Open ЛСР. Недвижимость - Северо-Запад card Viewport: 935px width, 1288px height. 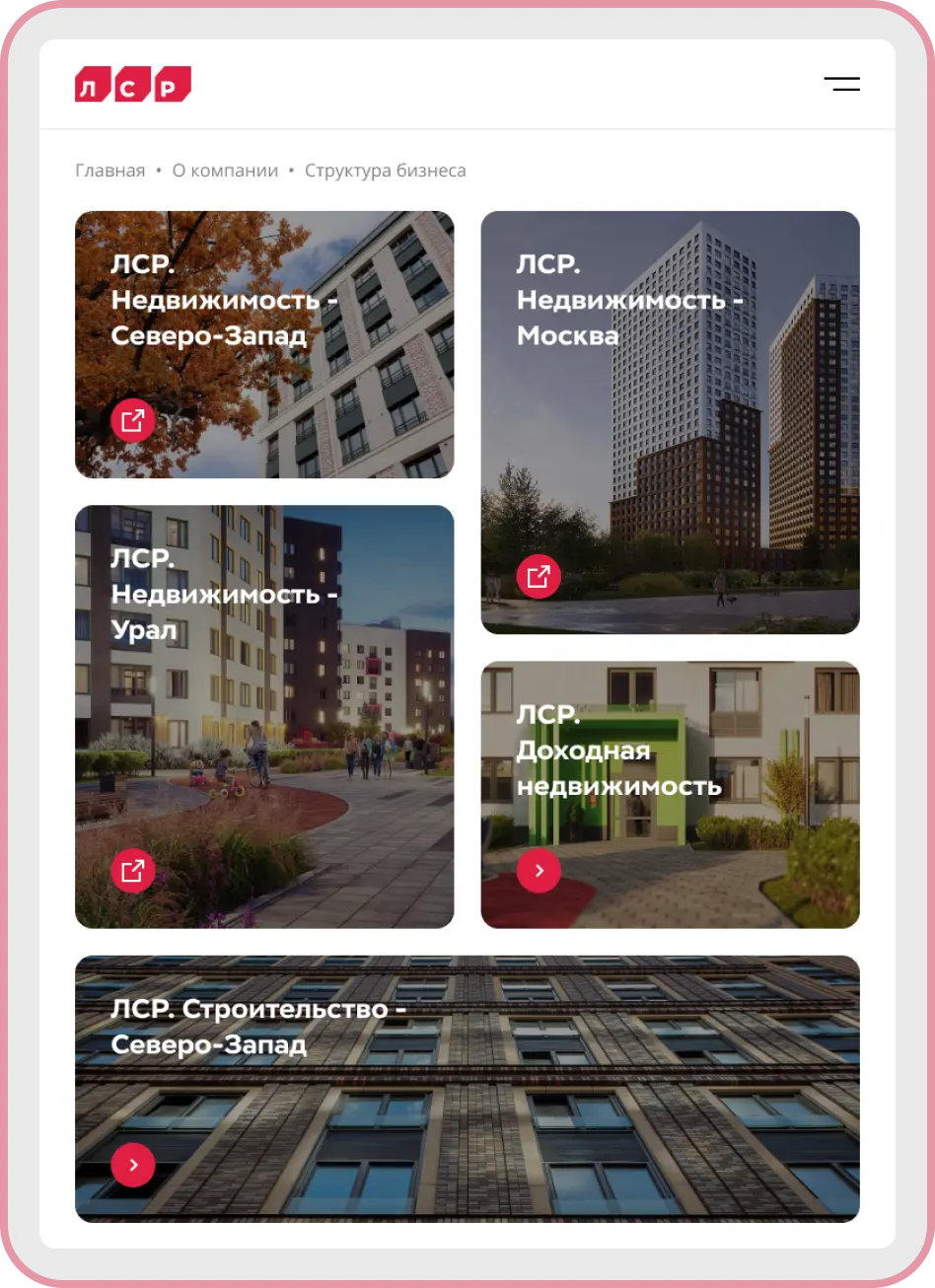click(x=264, y=344)
